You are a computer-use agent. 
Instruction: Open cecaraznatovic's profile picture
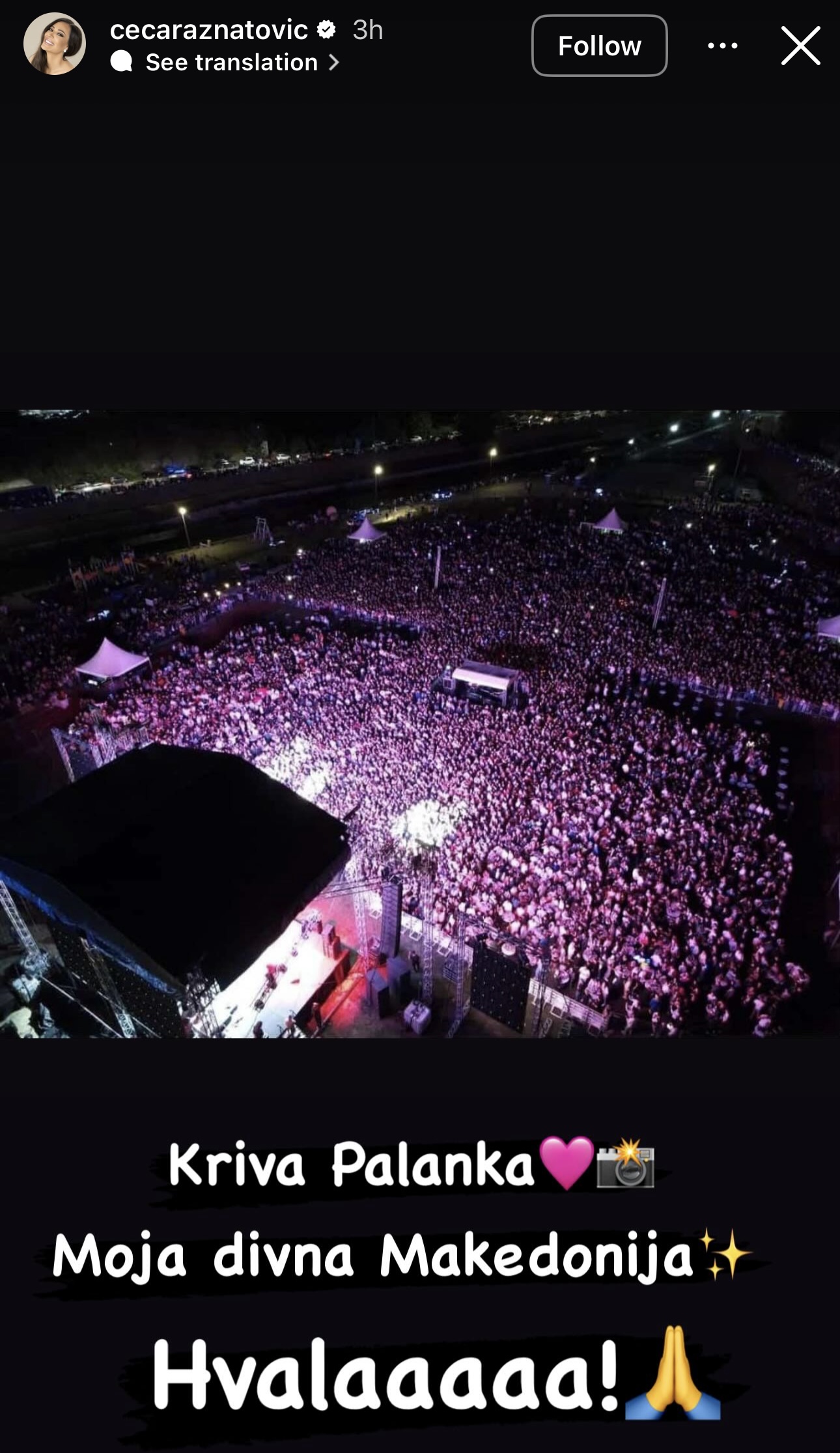[x=55, y=44]
